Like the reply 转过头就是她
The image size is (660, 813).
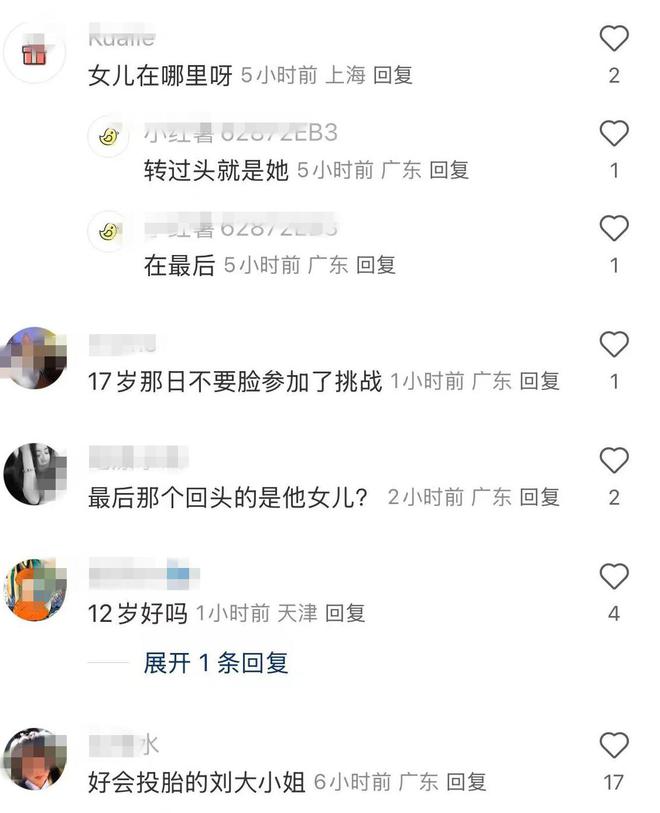(613, 134)
